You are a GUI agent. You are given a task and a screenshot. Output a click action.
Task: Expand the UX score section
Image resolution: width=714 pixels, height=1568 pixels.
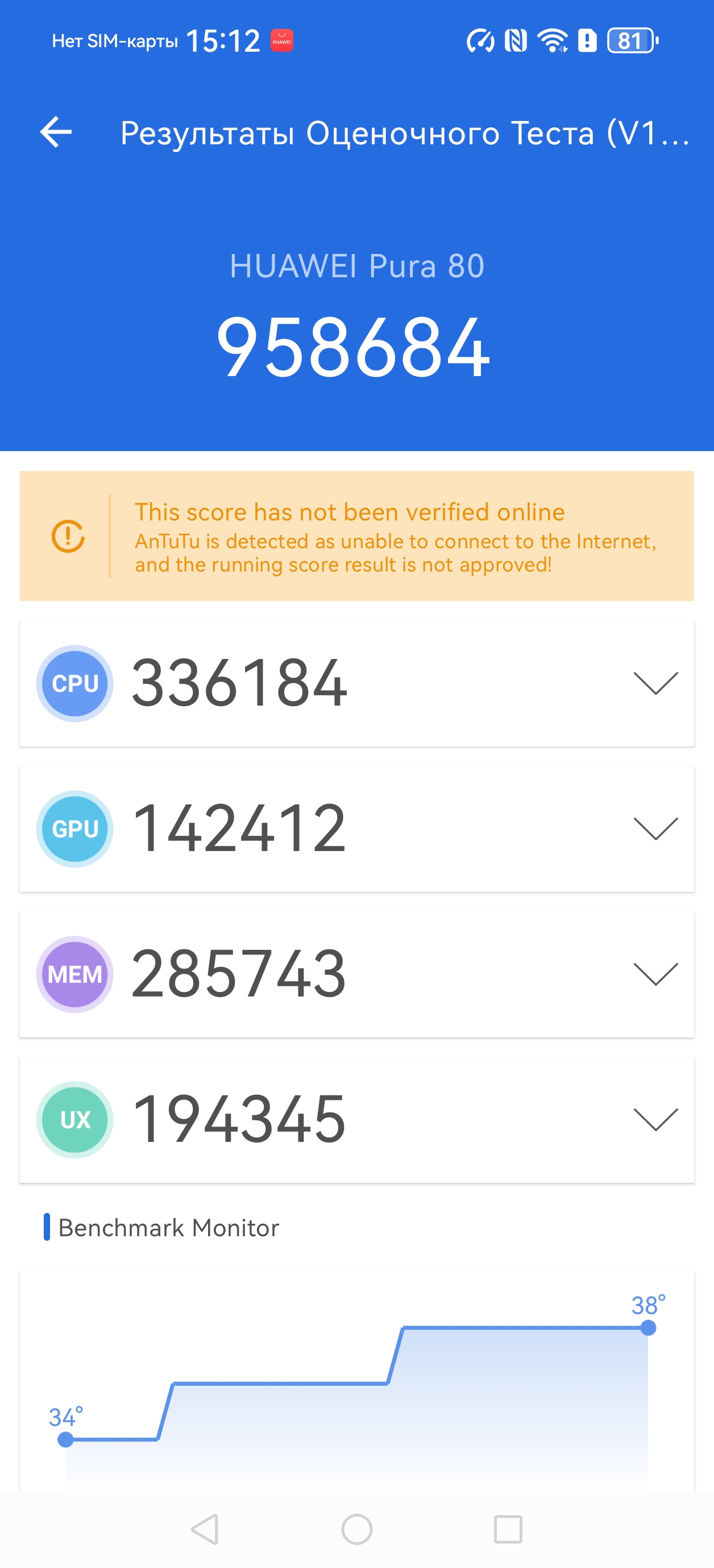655,1120
